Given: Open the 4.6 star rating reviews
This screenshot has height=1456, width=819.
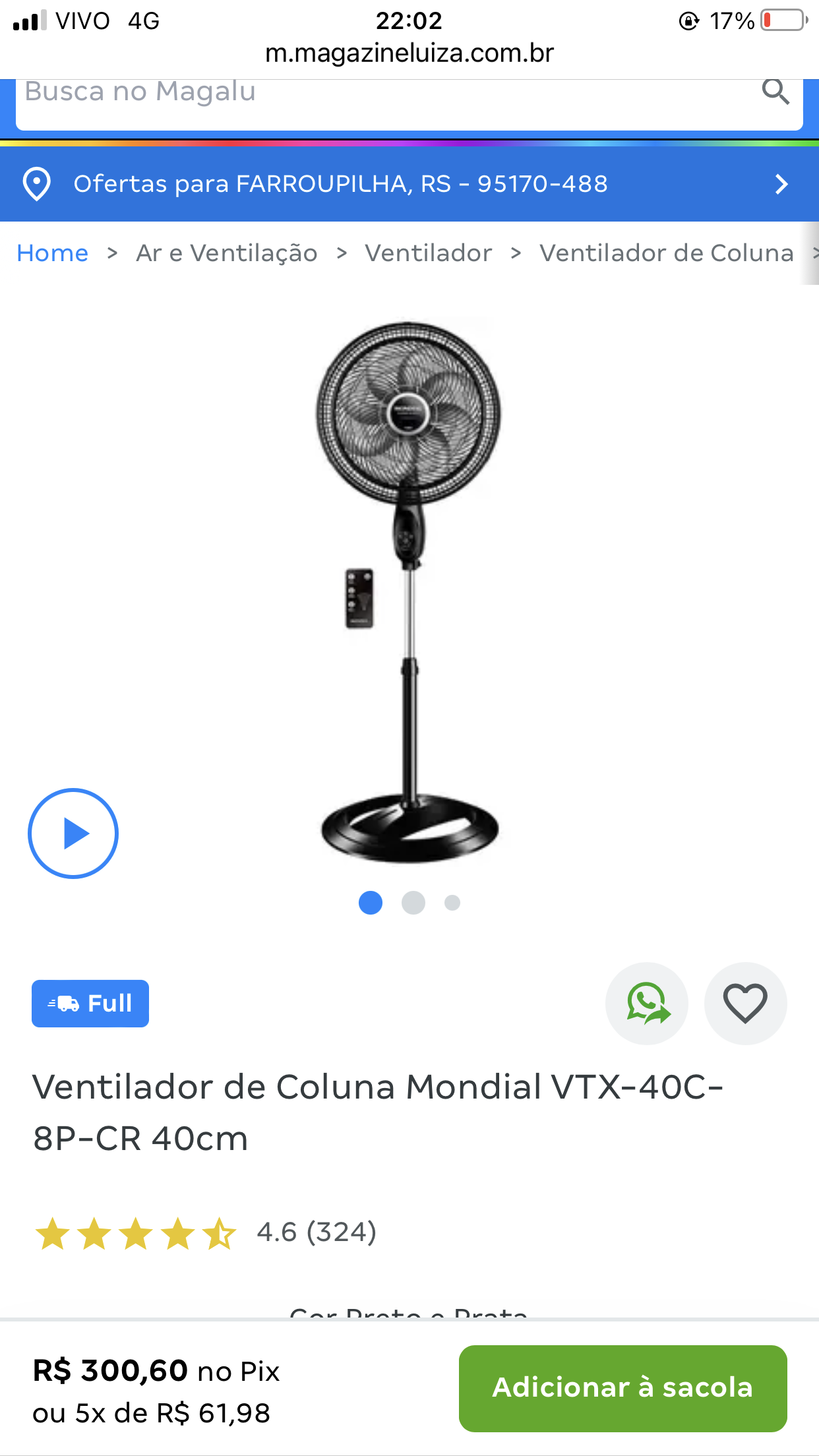Looking at the screenshot, I should point(204,1232).
